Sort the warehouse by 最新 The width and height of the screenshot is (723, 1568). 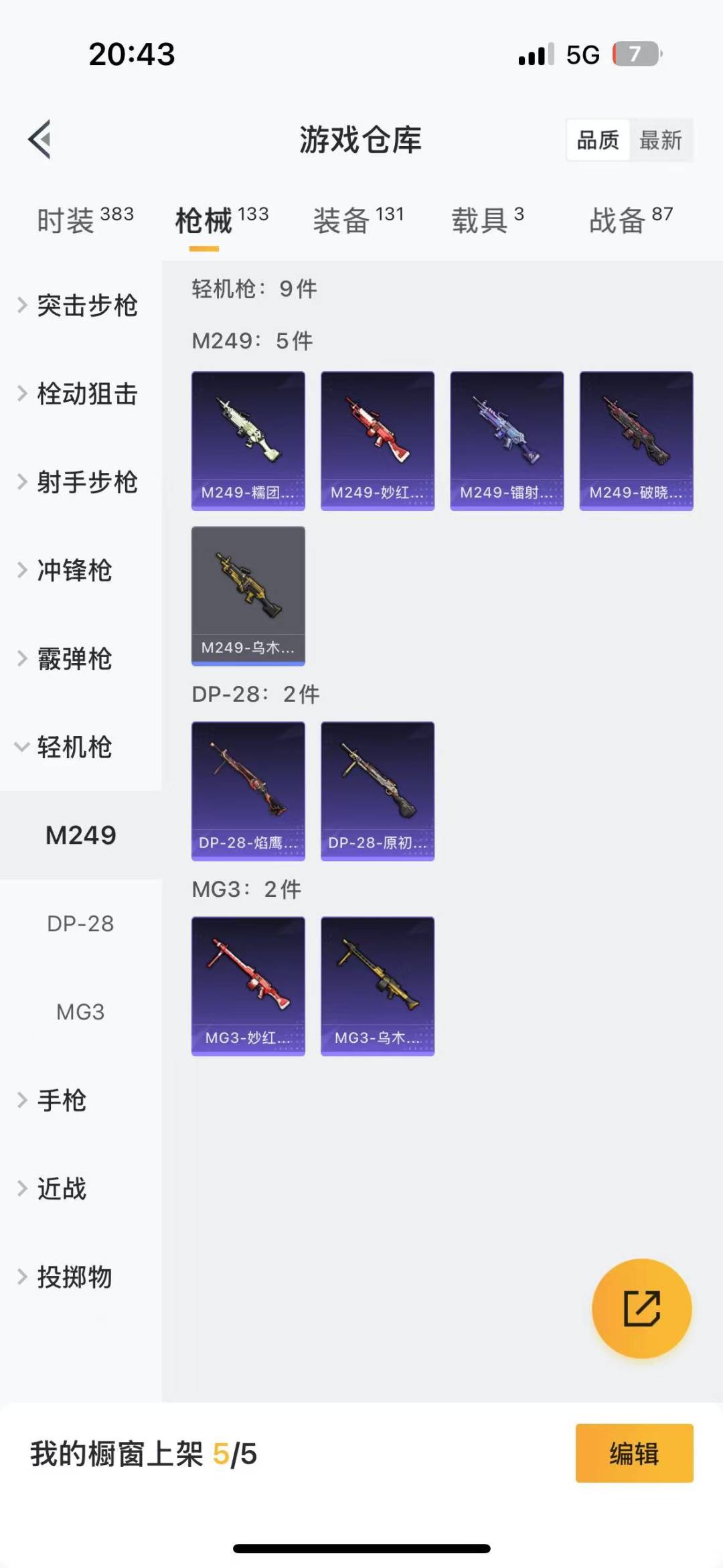coord(660,140)
